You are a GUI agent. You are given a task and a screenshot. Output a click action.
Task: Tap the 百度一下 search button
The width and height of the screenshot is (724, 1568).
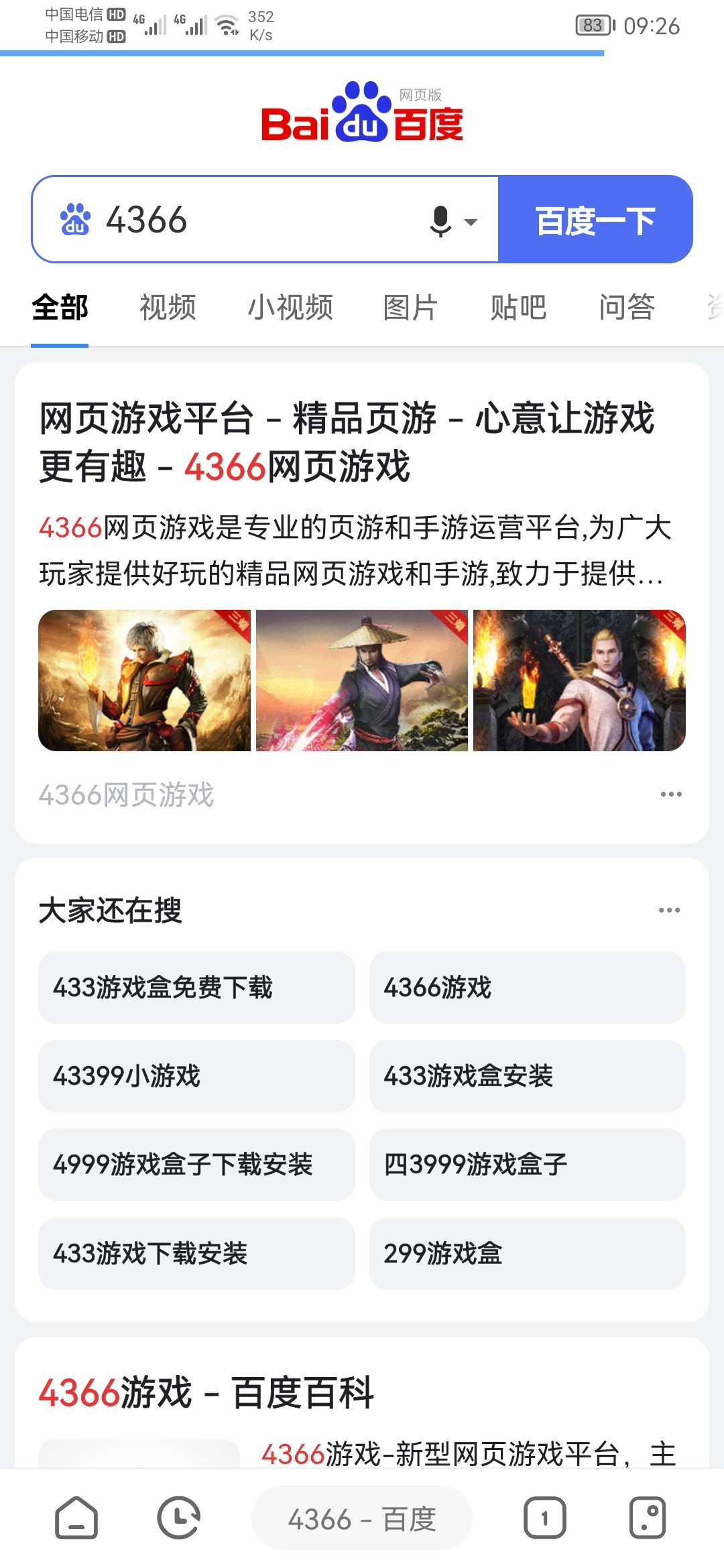[594, 220]
